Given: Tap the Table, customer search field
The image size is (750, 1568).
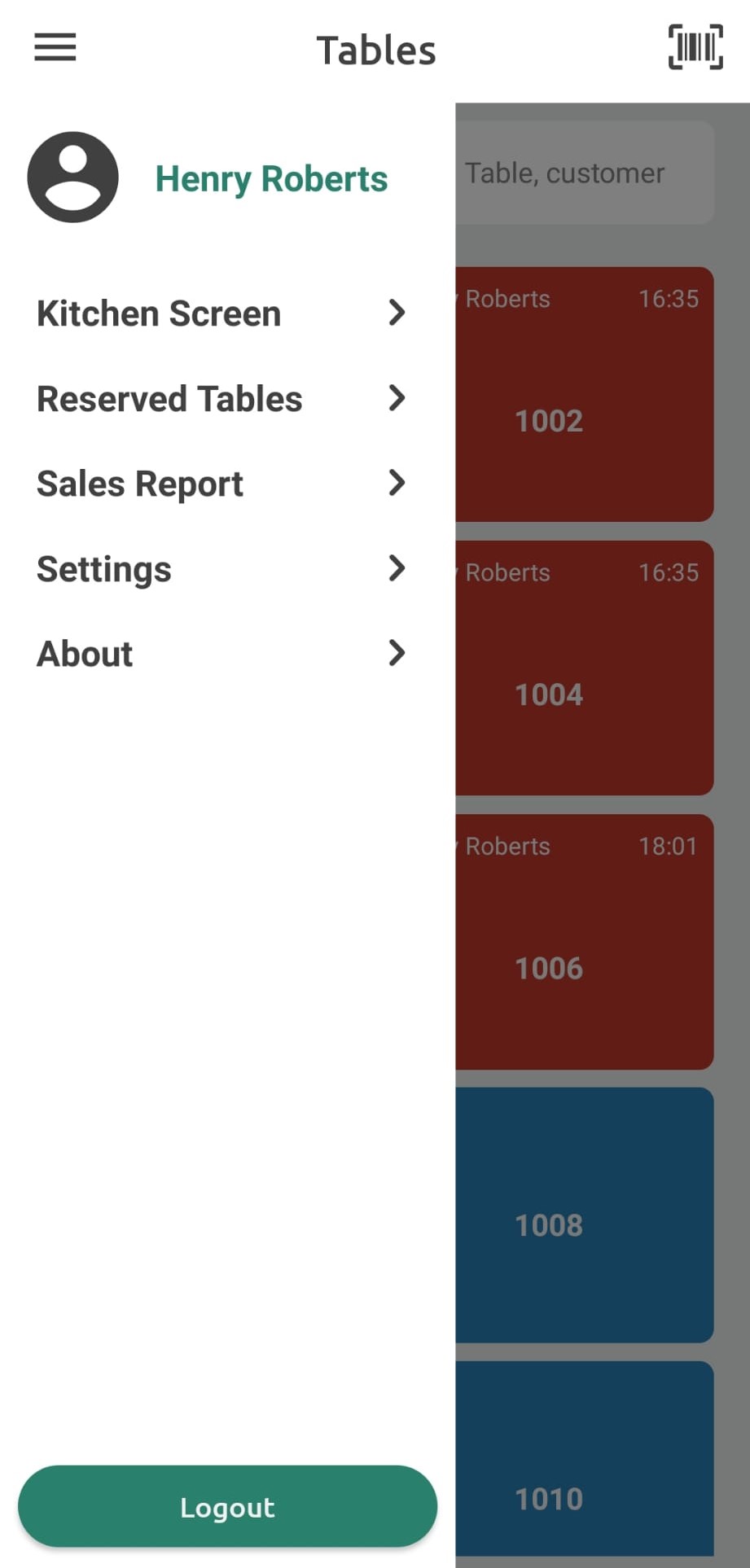Looking at the screenshot, I should [x=585, y=173].
